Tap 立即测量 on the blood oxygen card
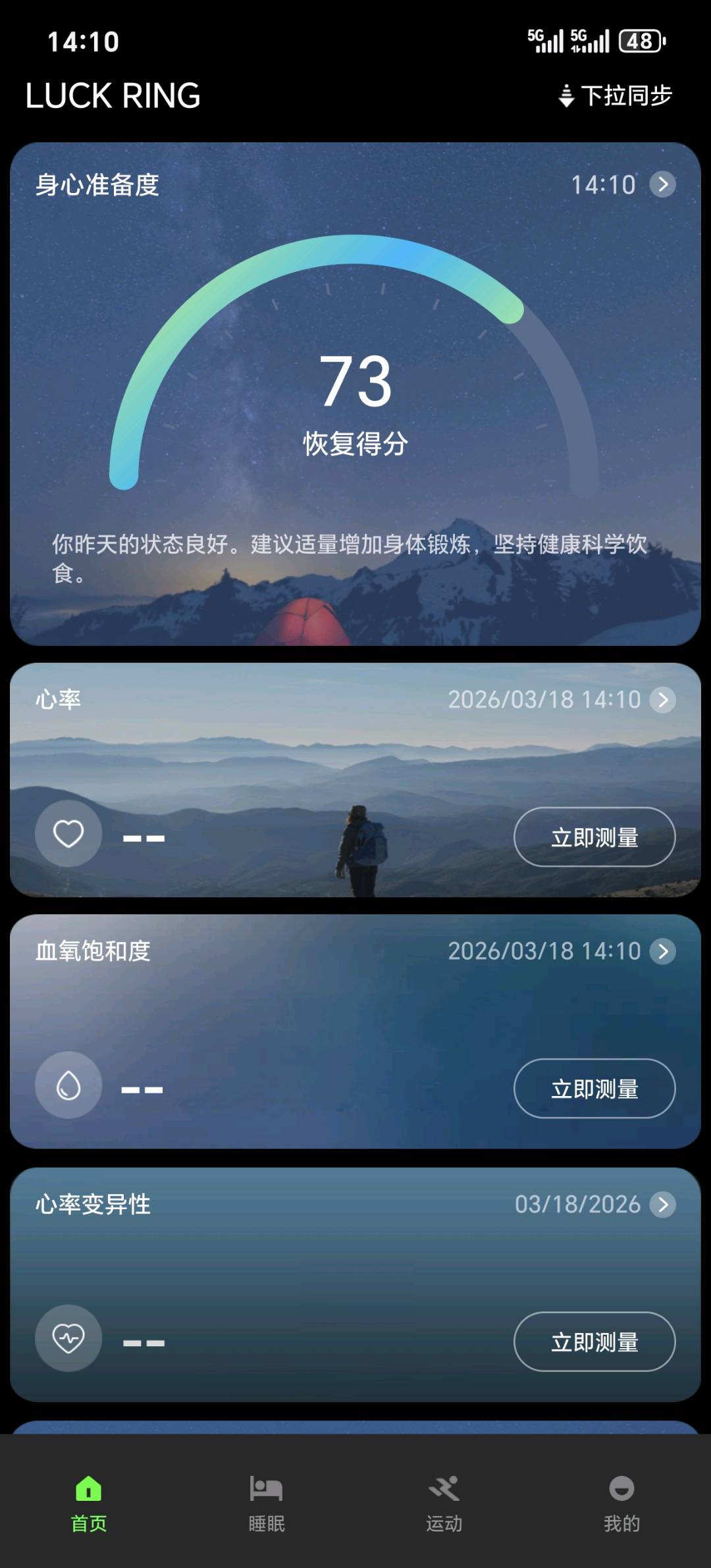Screen dimensions: 711x1568 (x=593, y=1089)
